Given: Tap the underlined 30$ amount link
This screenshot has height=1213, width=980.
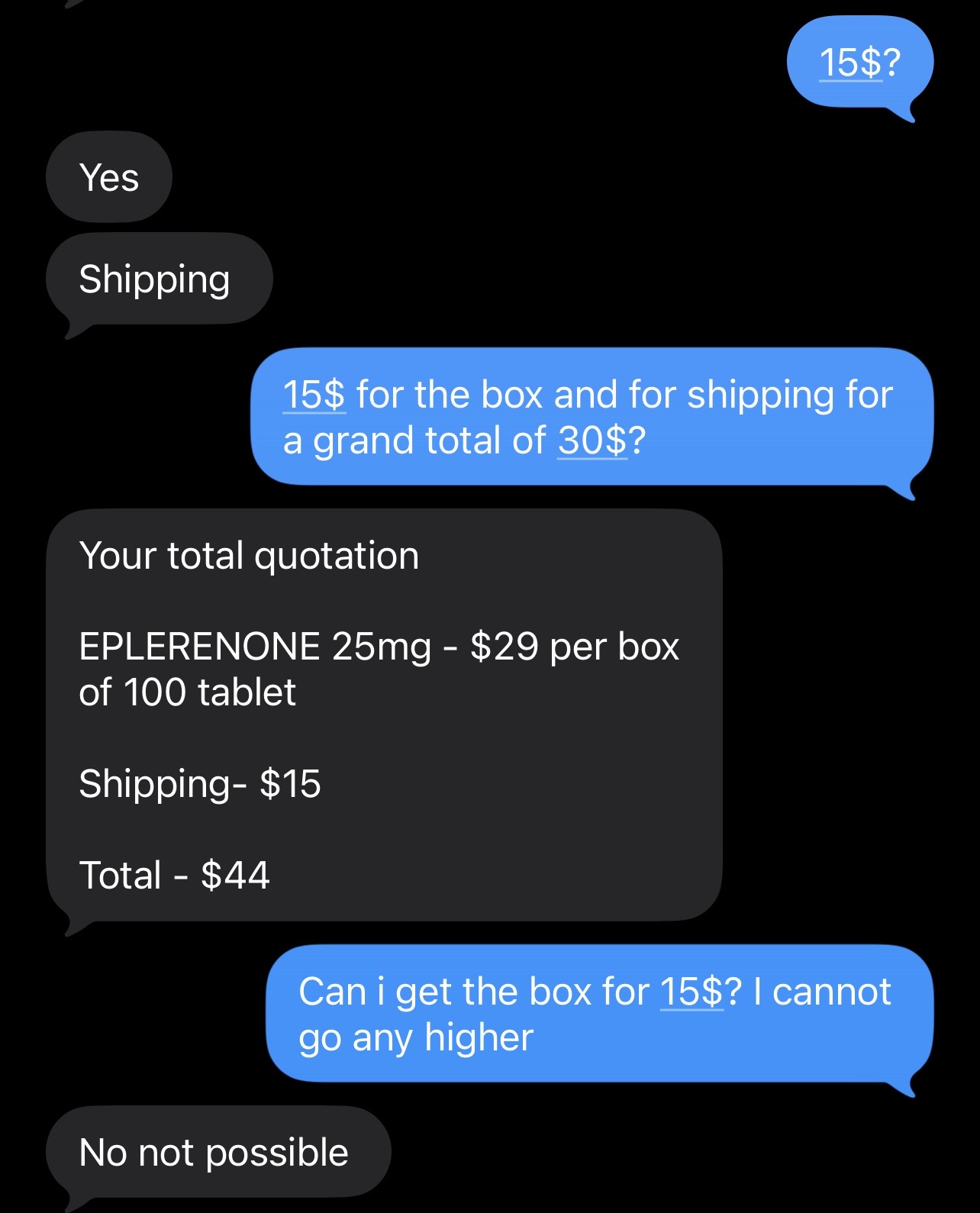Looking at the screenshot, I should click(592, 440).
